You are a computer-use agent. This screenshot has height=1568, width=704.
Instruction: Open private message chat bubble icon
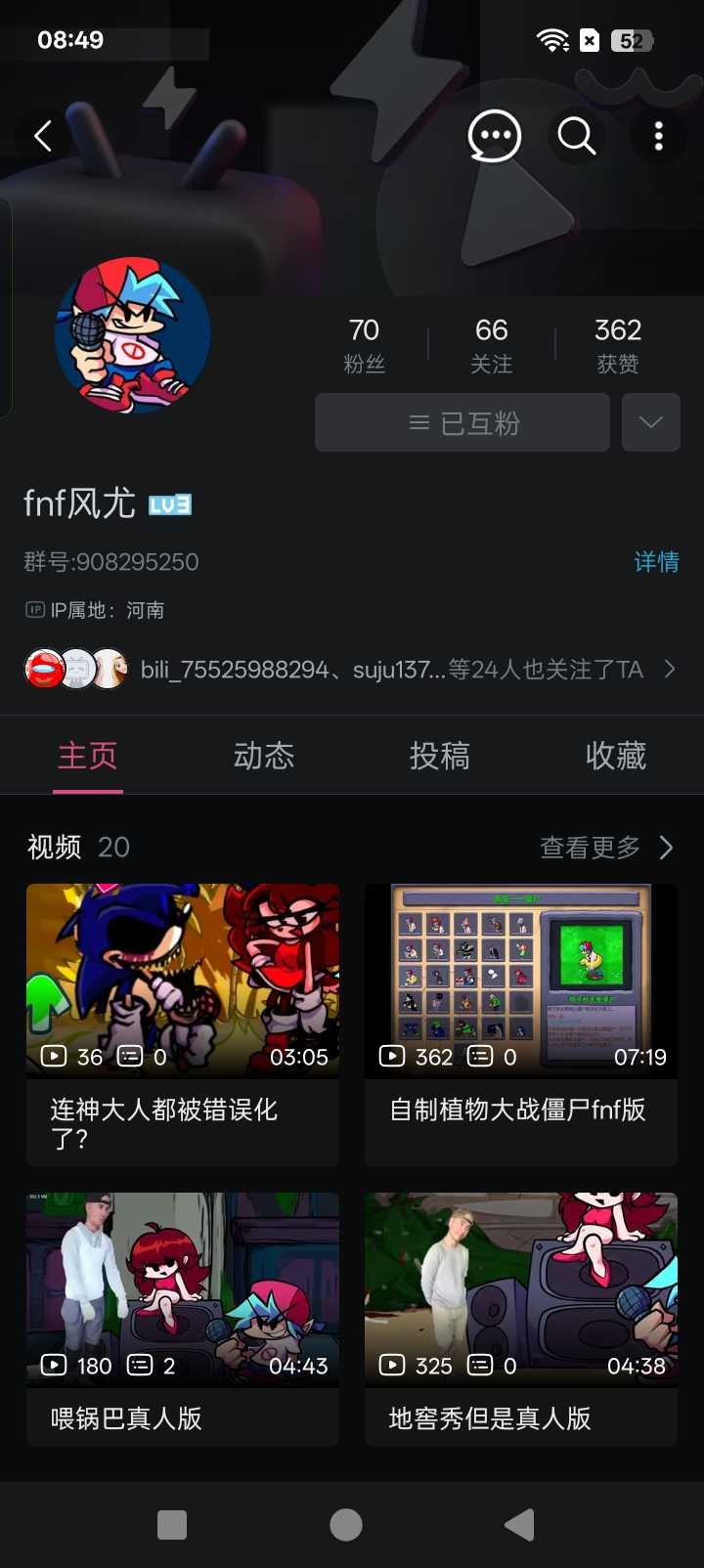494,136
